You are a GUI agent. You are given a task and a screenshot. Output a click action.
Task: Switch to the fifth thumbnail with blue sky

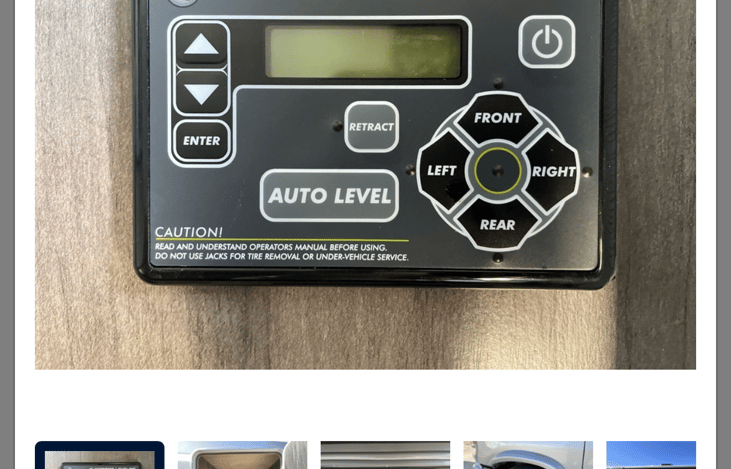point(651,456)
